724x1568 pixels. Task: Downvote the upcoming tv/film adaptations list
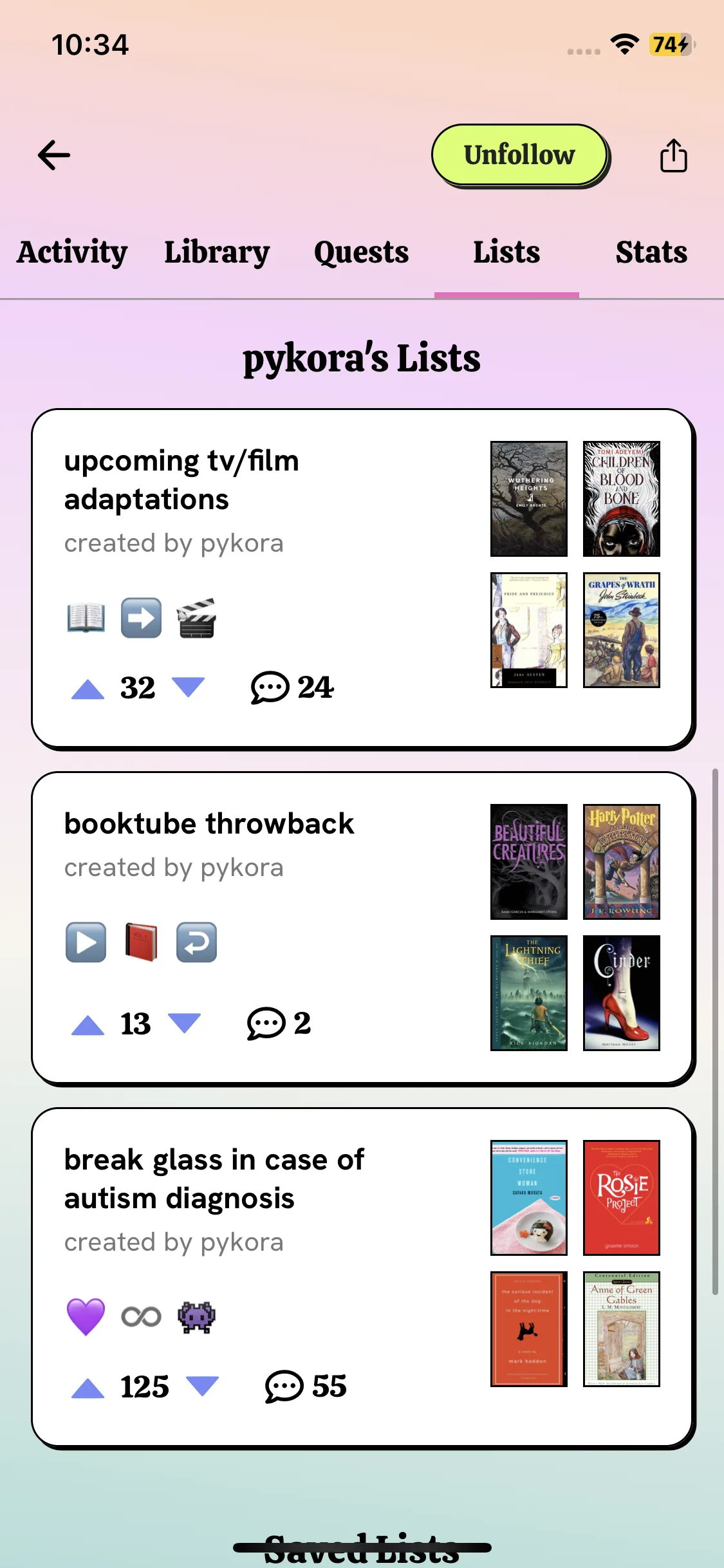click(x=189, y=687)
